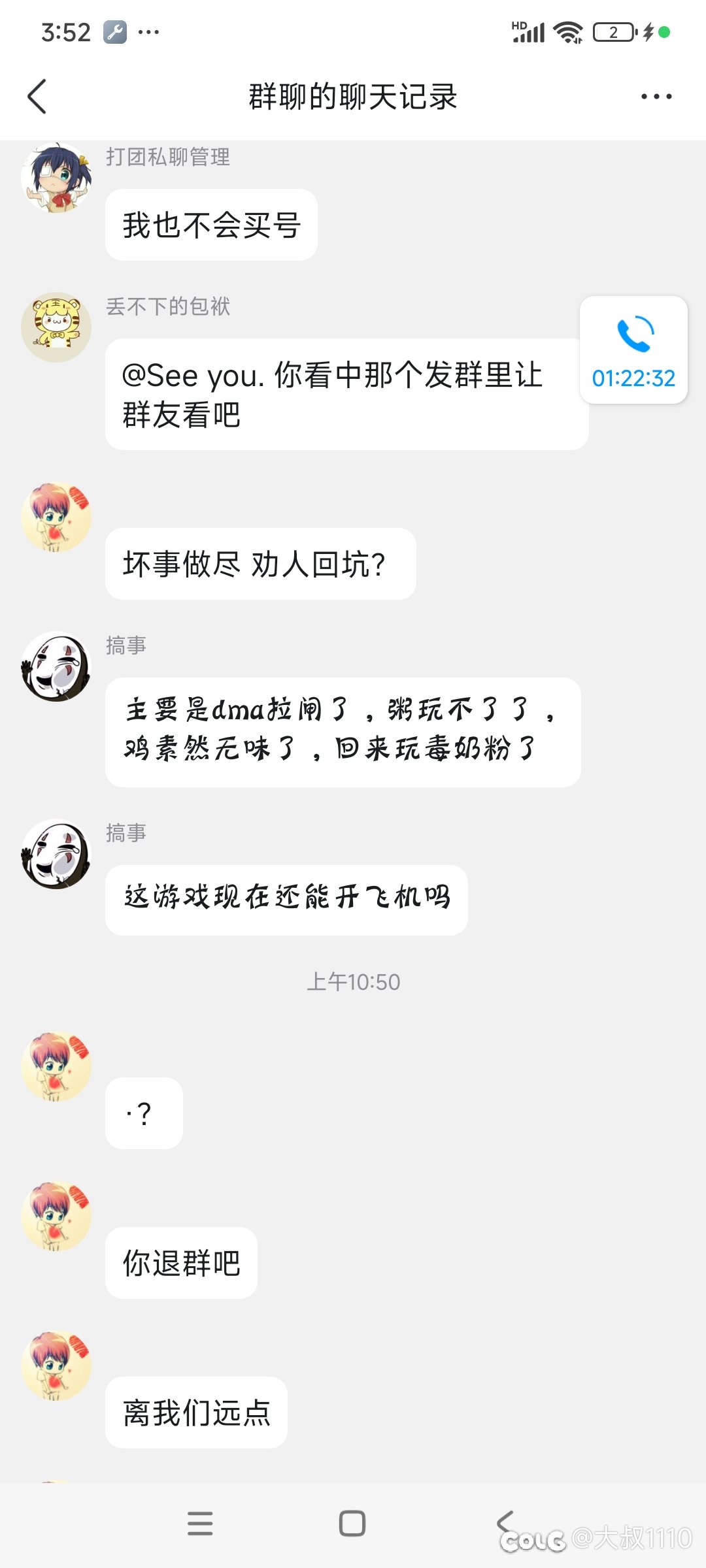Open recent apps from navigation bar

coord(200,1523)
